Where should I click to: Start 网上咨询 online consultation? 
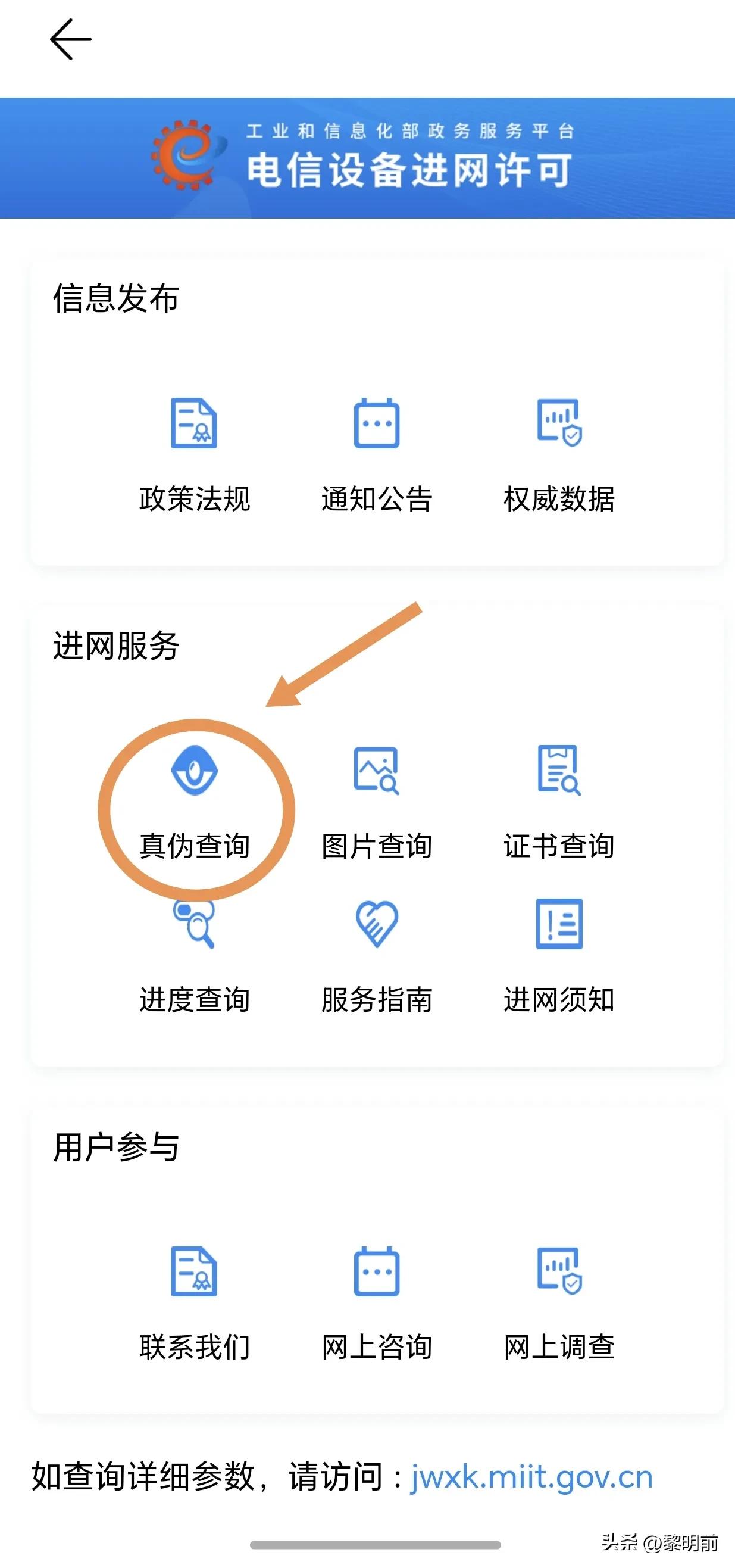coord(377,1303)
